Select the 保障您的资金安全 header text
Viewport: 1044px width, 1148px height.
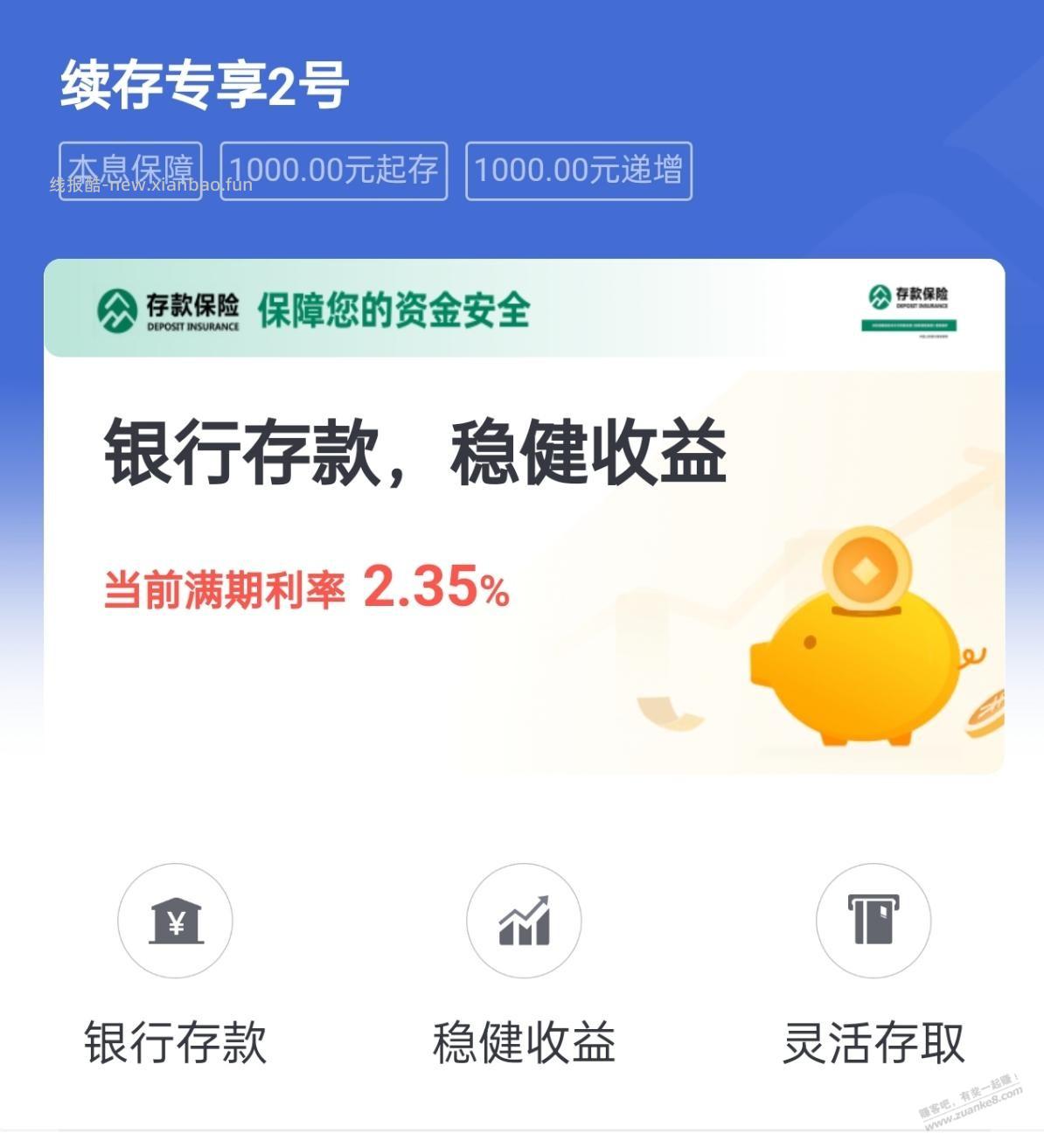tap(392, 310)
